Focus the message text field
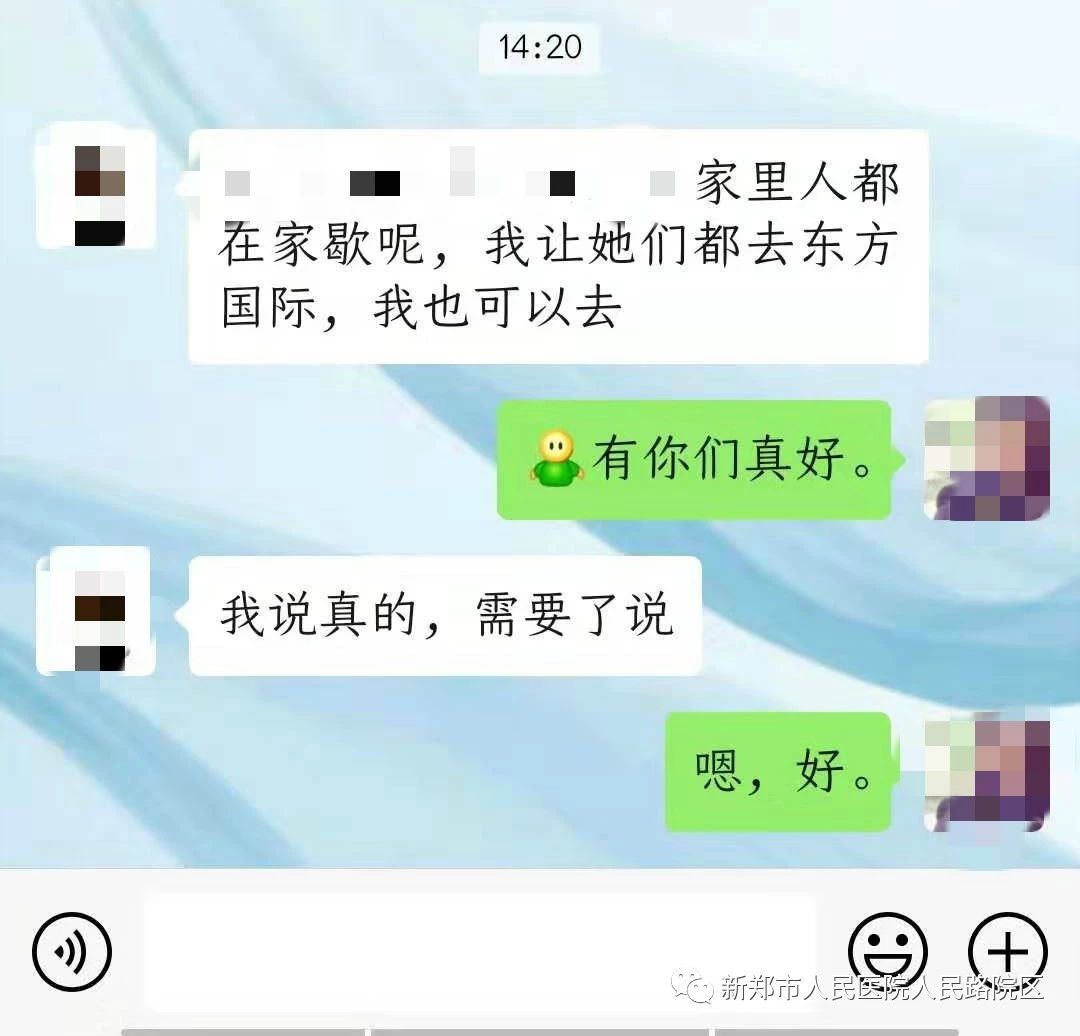 point(480,951)
